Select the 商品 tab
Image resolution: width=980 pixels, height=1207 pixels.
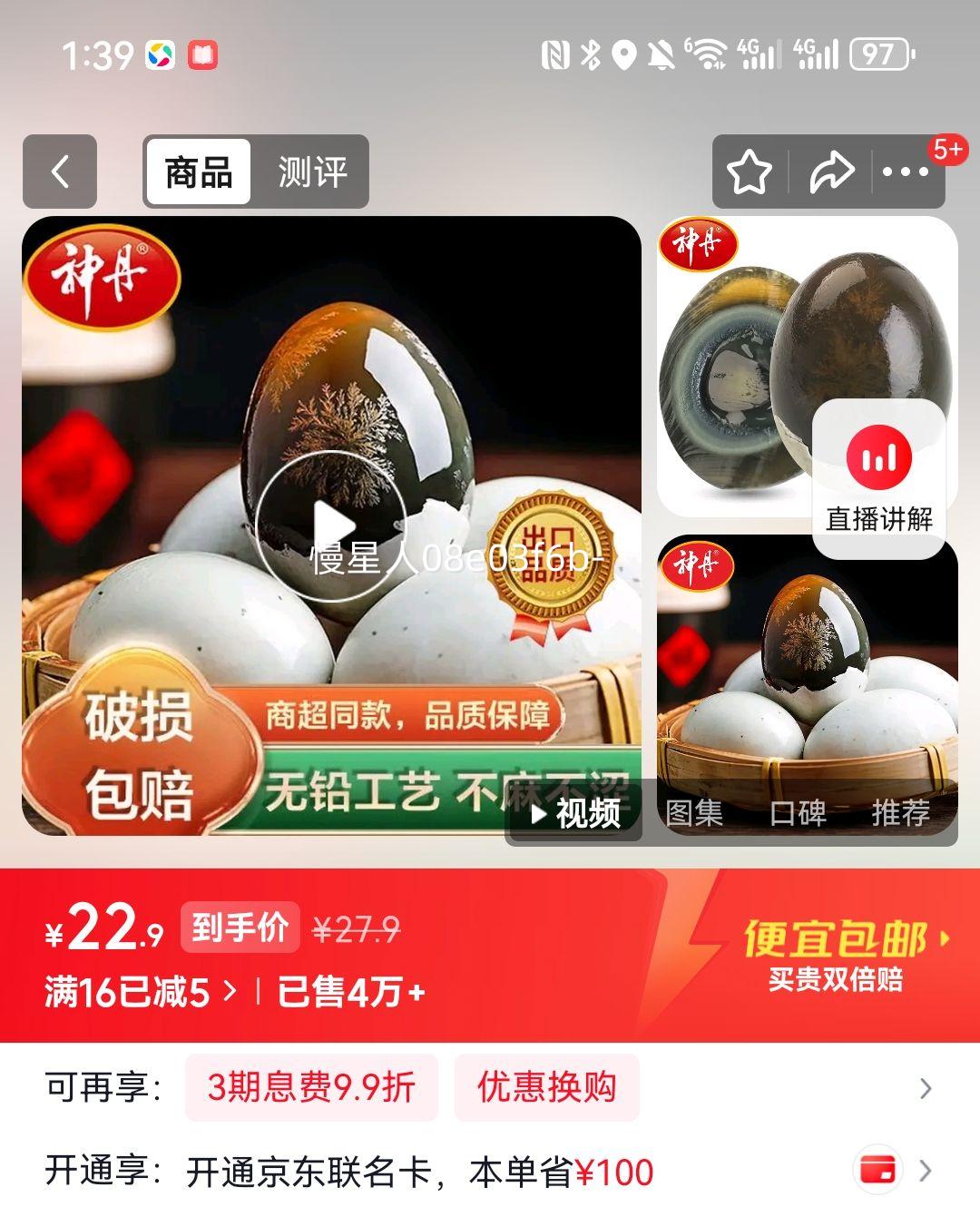pos(201,172)
